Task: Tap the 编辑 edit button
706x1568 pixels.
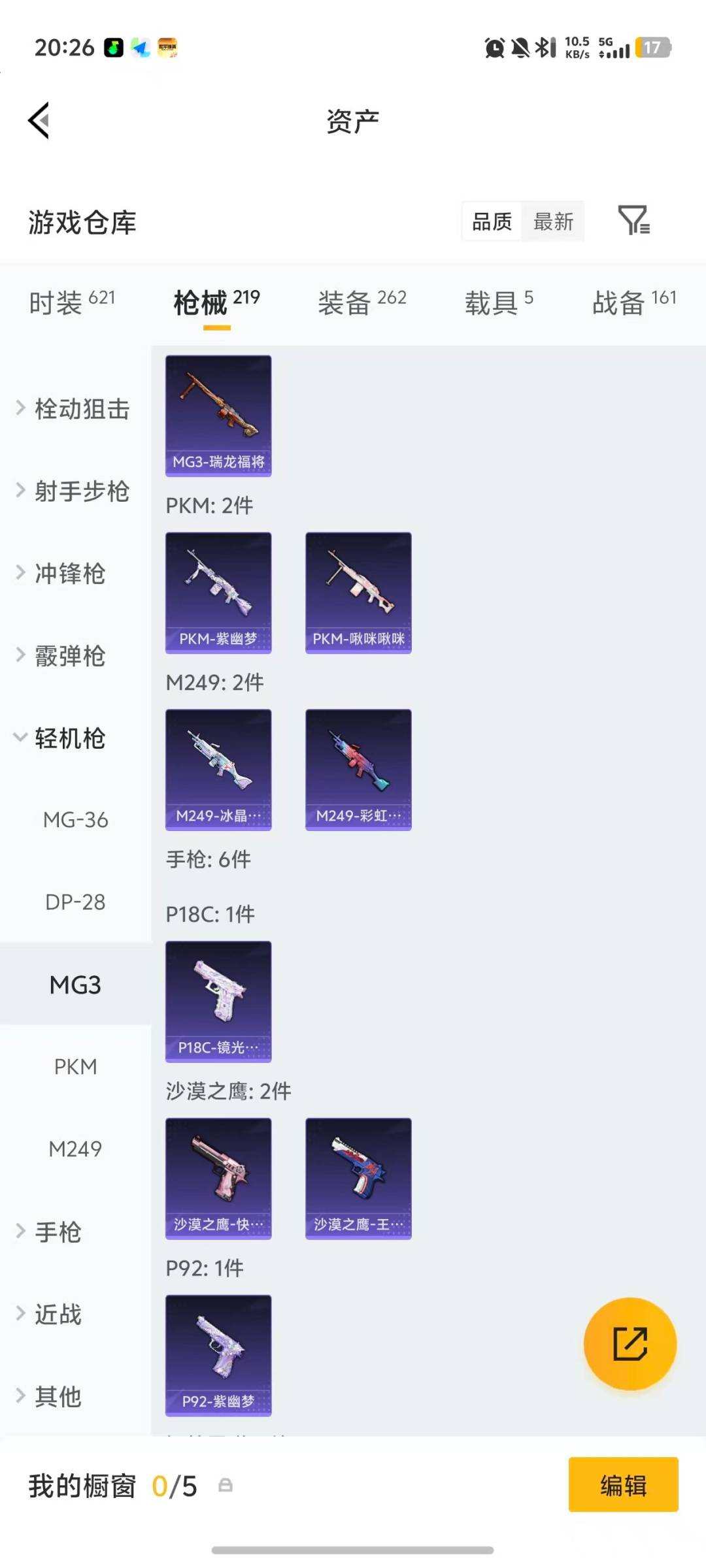Action: point(623,1486)
